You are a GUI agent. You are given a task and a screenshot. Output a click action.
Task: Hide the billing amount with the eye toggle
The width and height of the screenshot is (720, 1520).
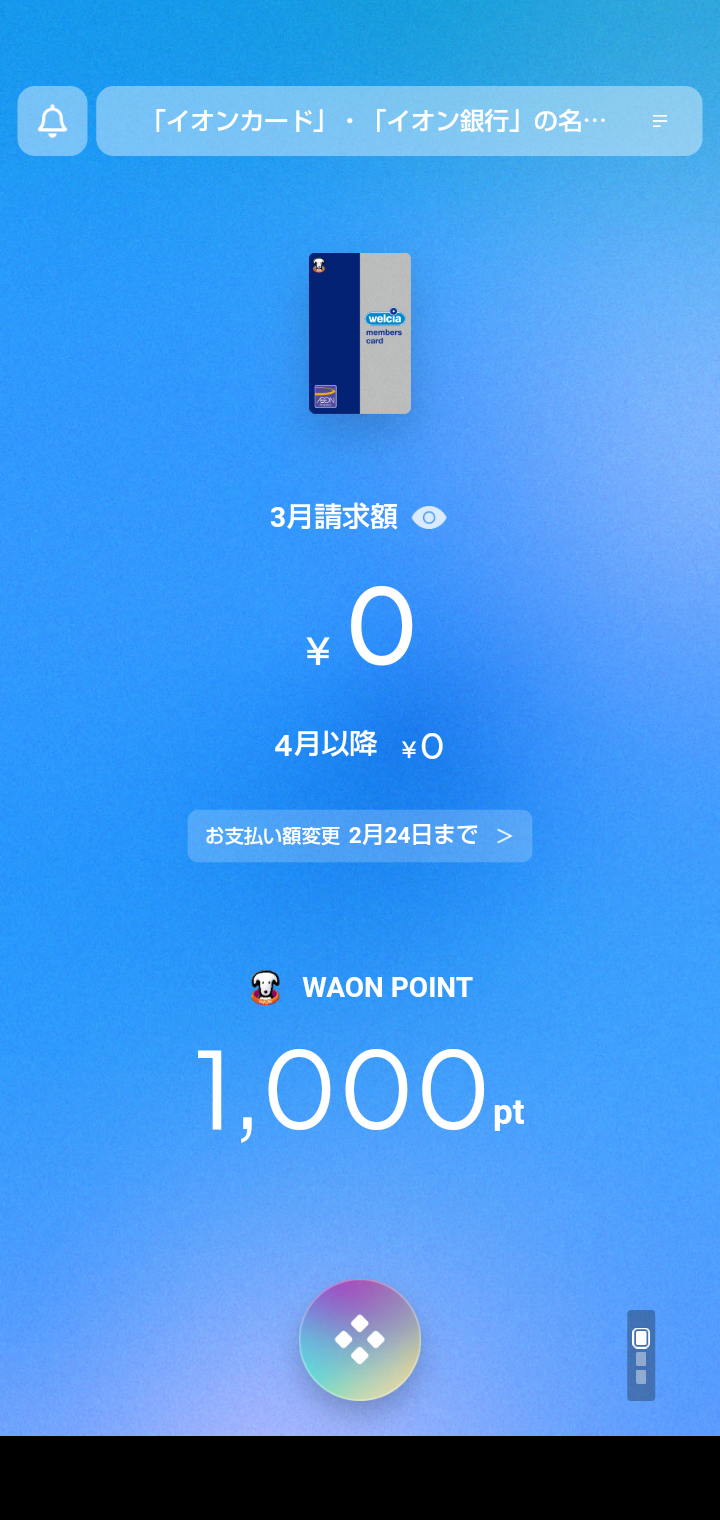point(429,517)
